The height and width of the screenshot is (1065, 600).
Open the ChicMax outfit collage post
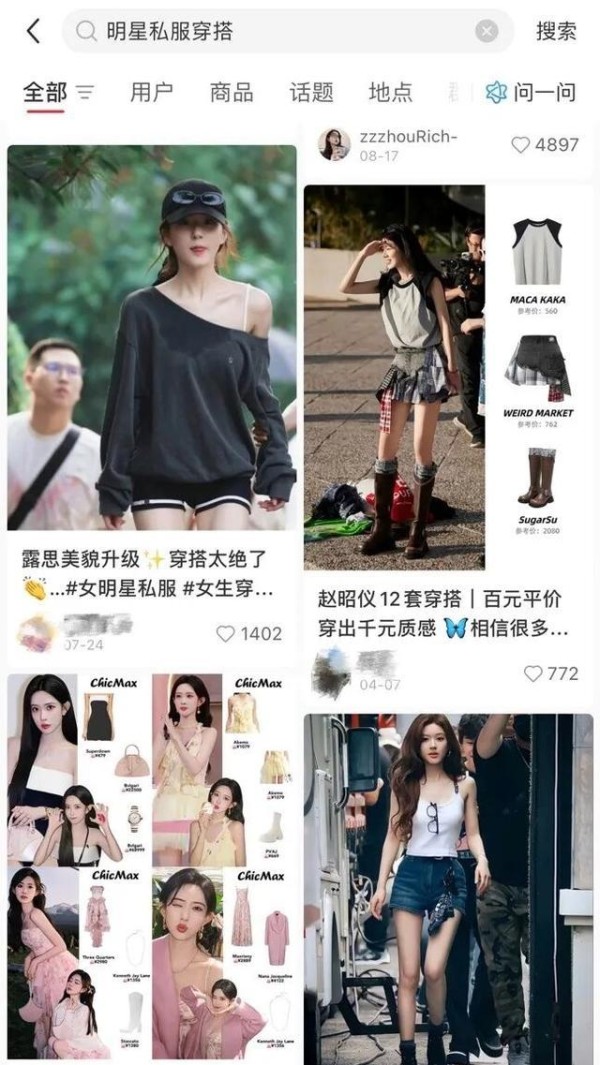point(152,865)
